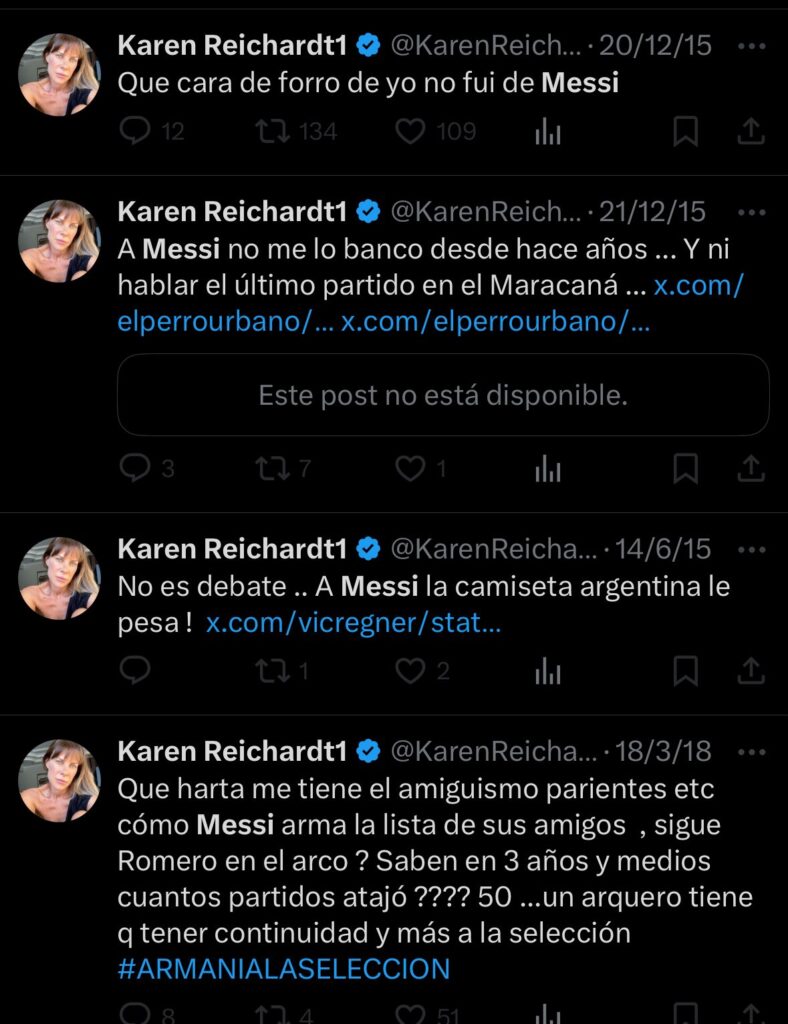Open the x.com/vicregner link

tap(353, 623)
